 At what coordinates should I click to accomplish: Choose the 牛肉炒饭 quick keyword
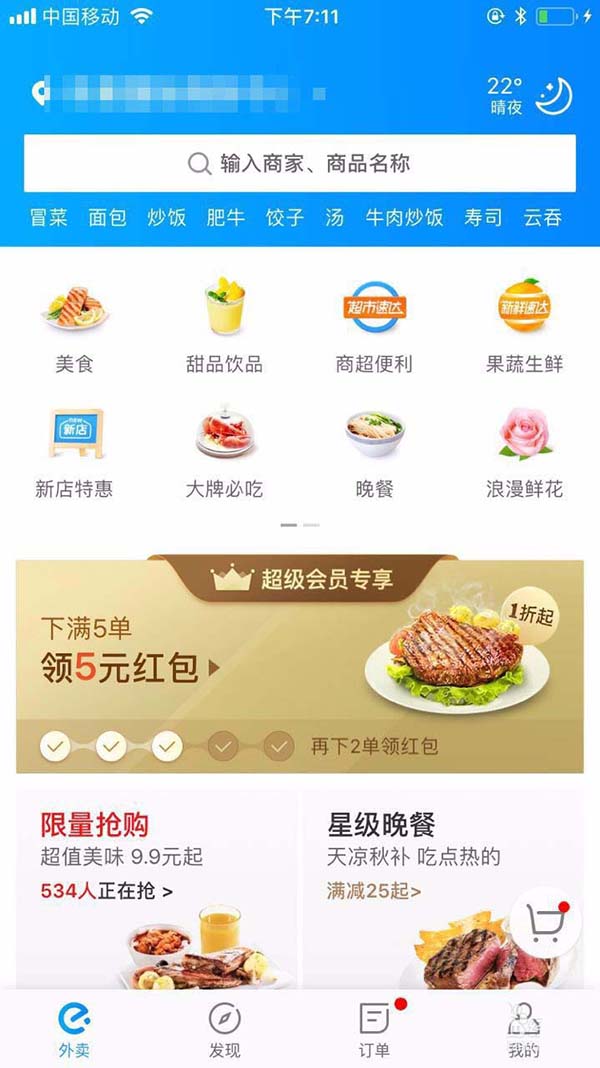pos(404,217)
